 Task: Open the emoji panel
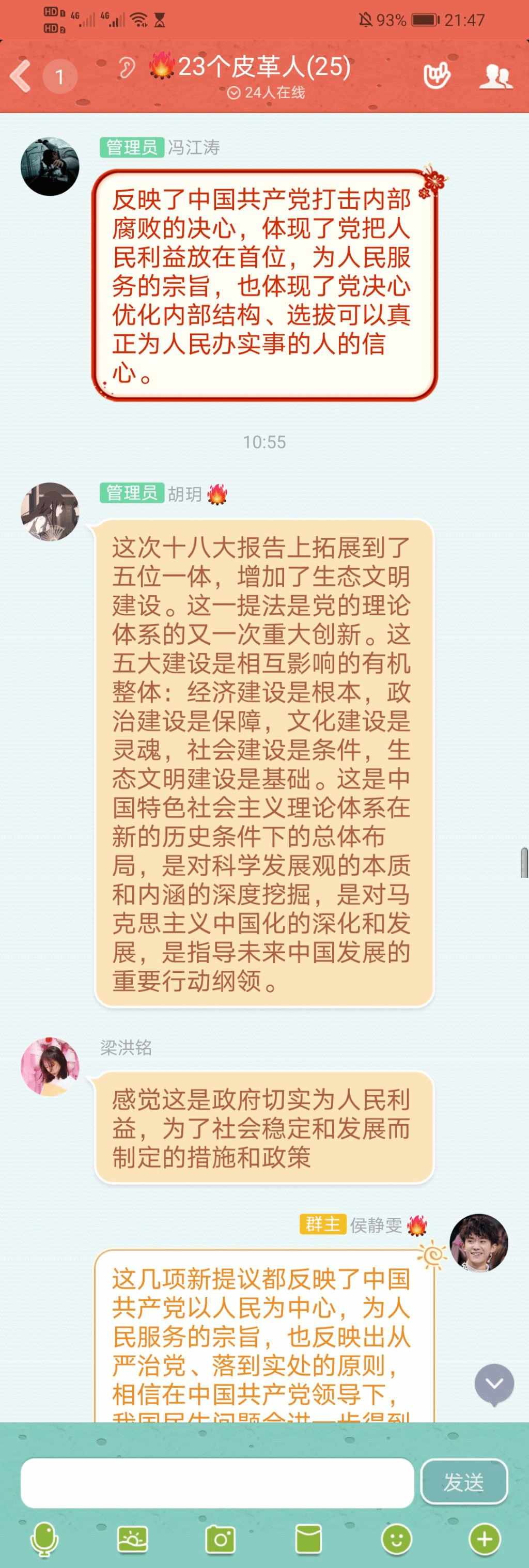tap(396, 1540)
